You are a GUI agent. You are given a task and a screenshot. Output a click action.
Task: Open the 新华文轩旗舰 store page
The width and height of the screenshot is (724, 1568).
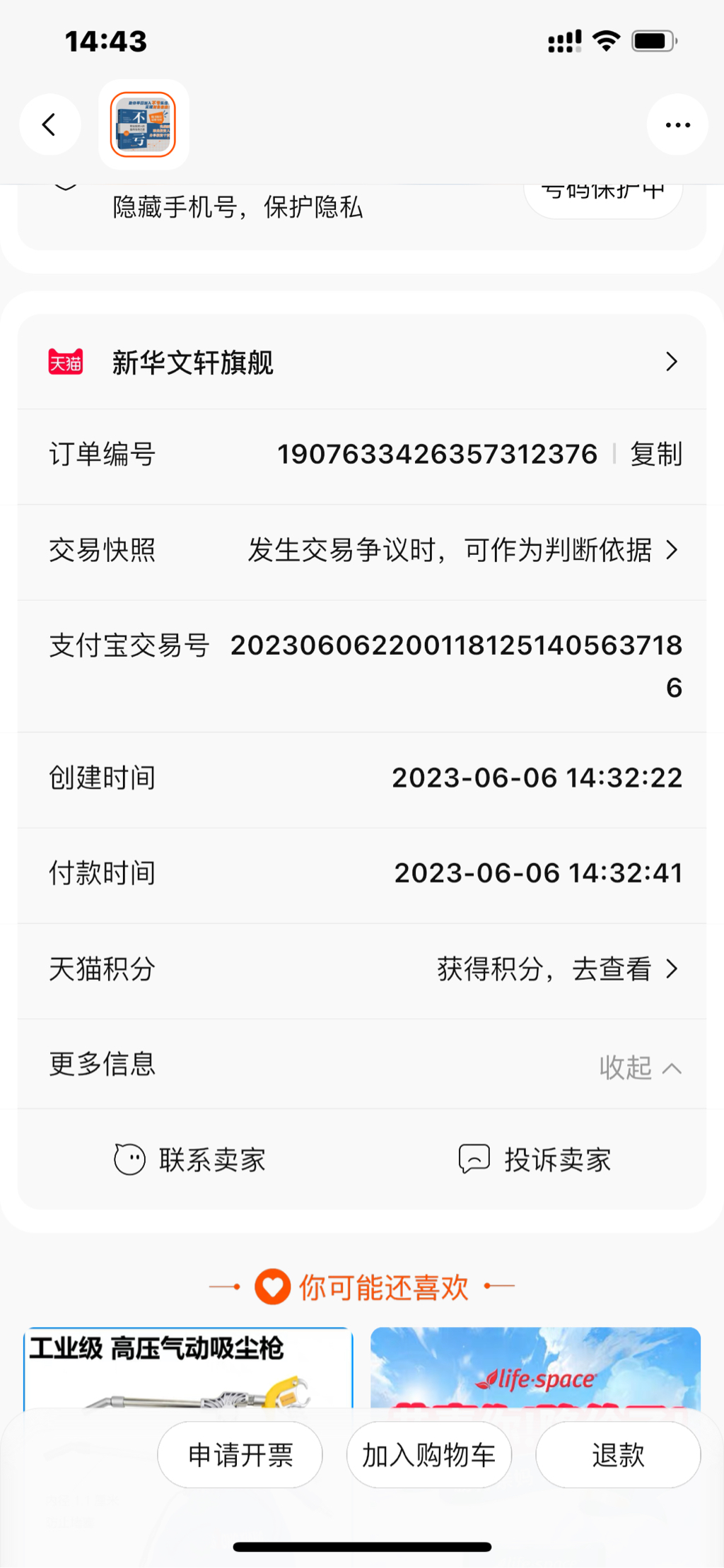(x=362, y=363)
